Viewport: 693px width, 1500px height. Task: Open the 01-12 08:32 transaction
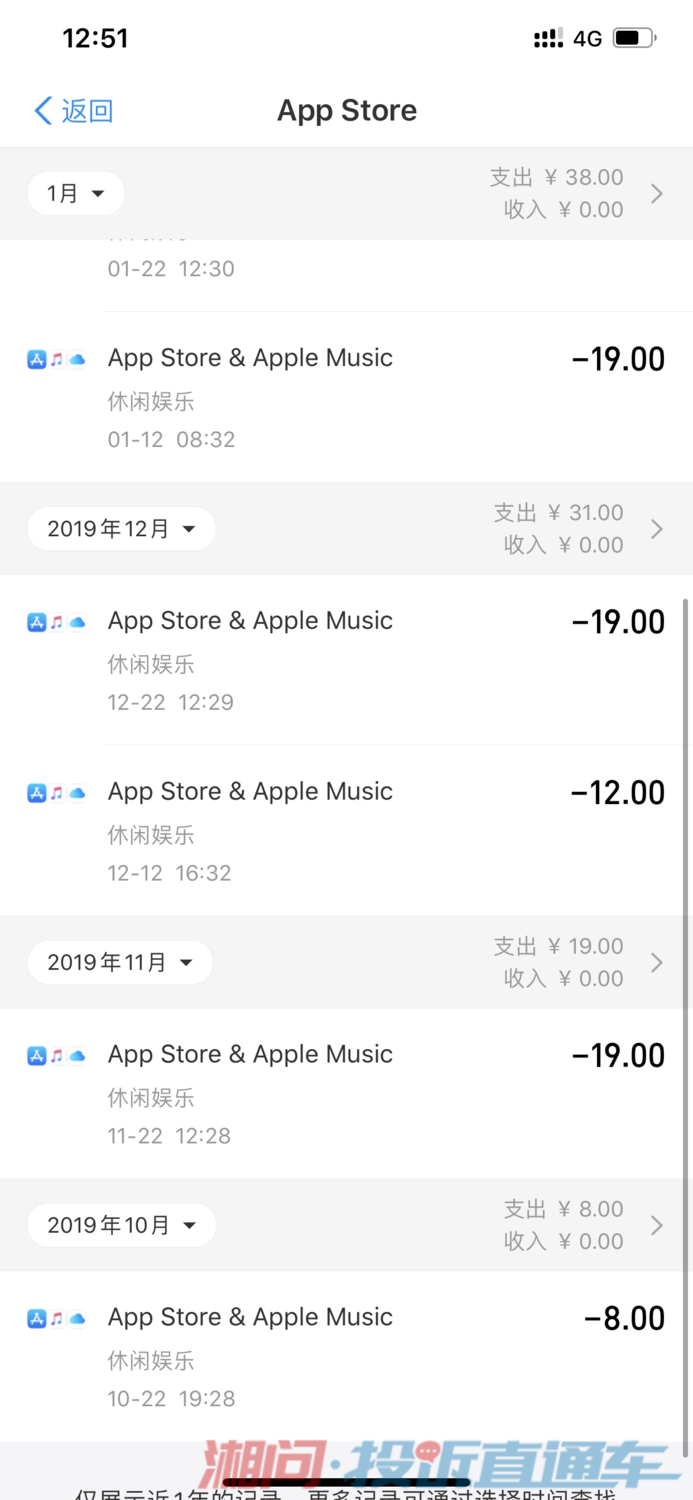tap(346, 397)
